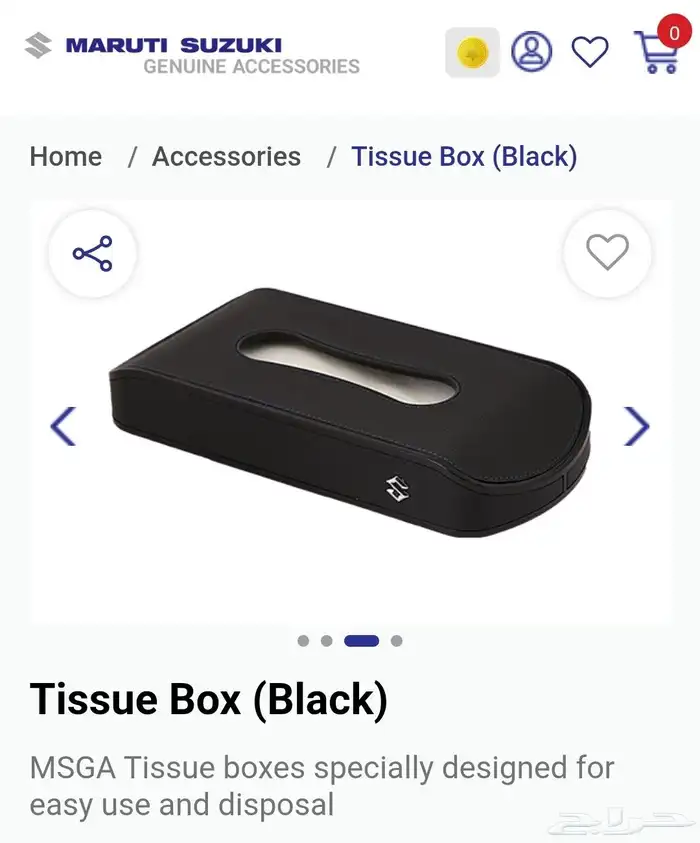This screenshot has width=700, height=843.
Task: Open the Maruti Suzuki Genuine Accessories homepage
Action: [193, 55]
